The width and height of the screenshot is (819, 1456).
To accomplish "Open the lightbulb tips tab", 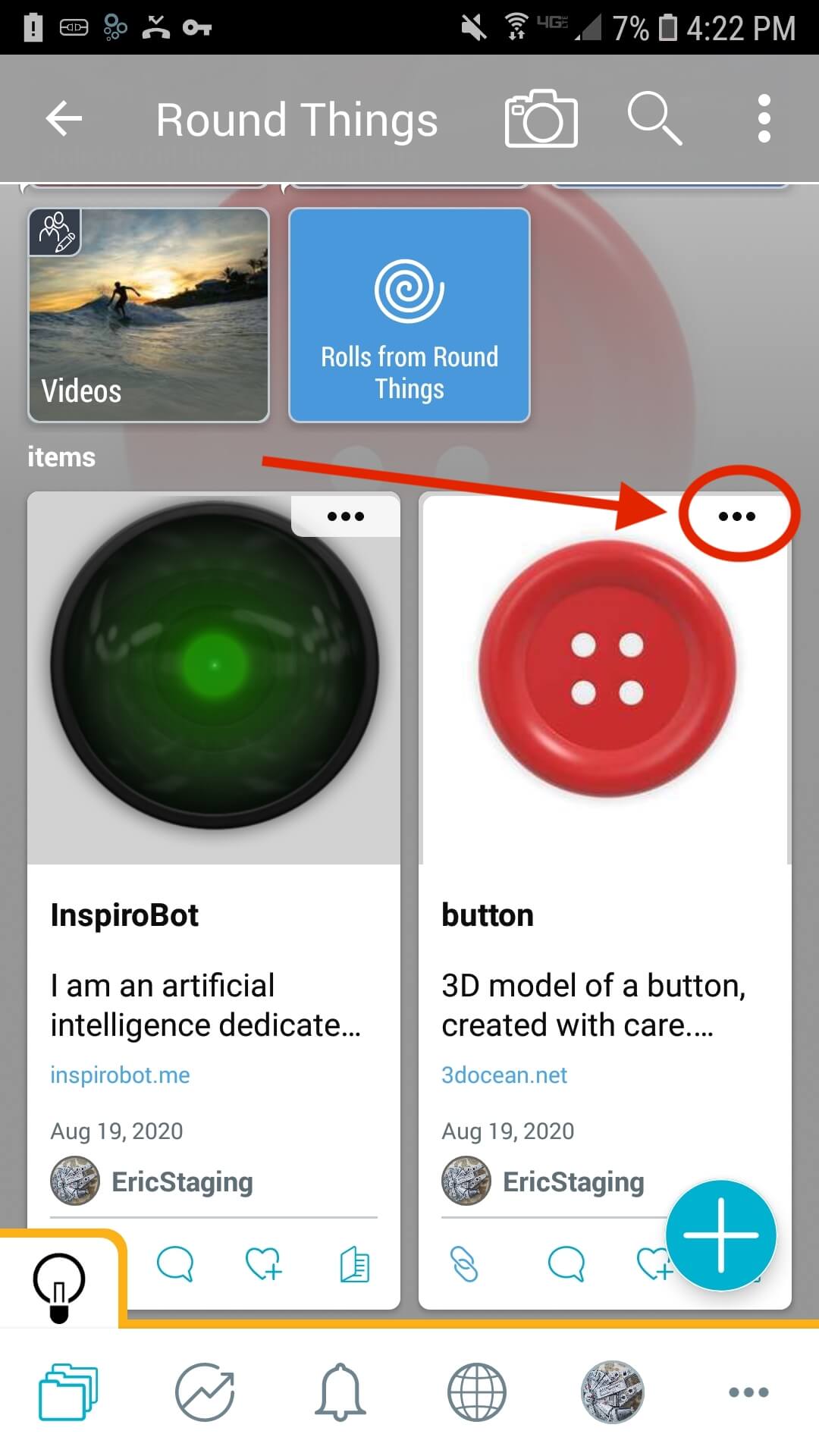I will click(x=59, y=1285).
